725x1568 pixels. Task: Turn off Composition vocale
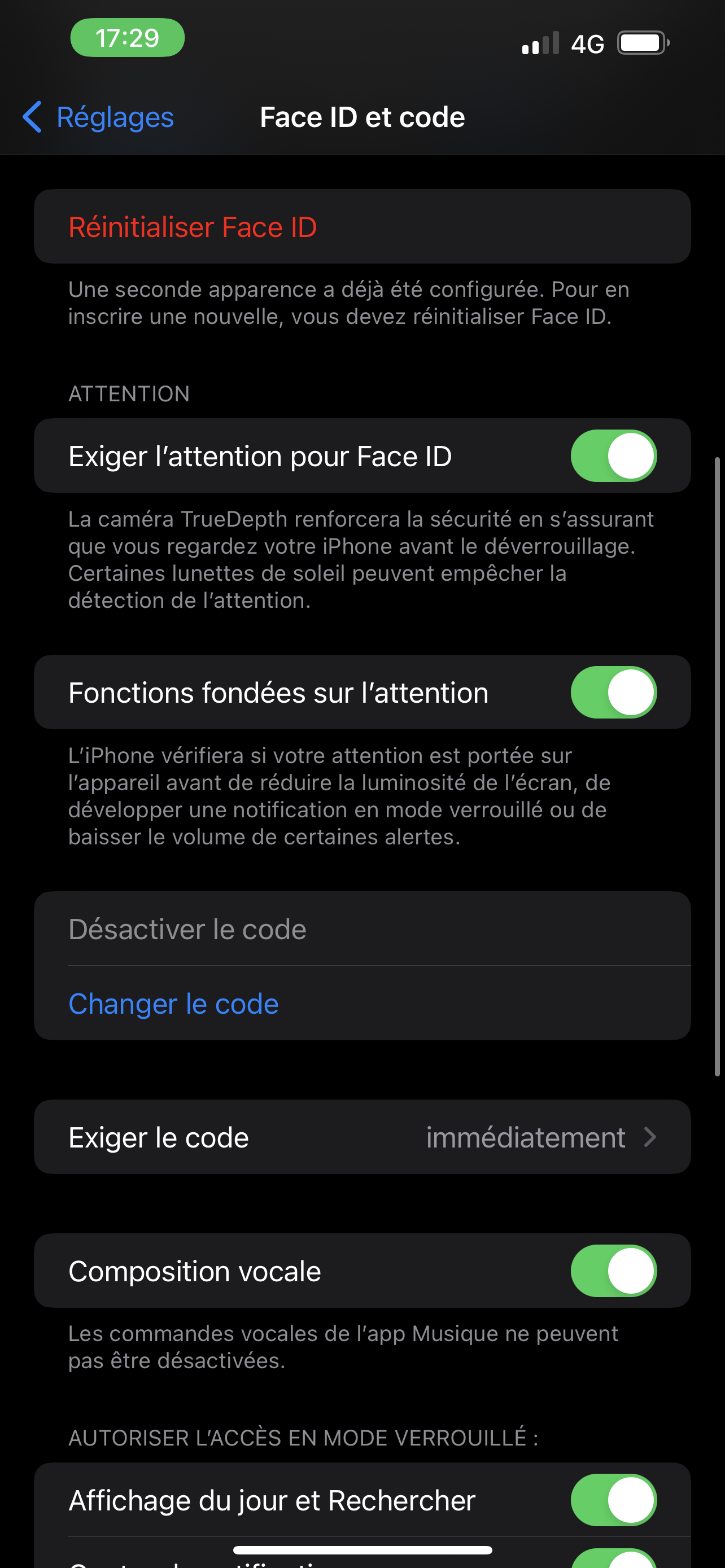[x=613, y=1271]
